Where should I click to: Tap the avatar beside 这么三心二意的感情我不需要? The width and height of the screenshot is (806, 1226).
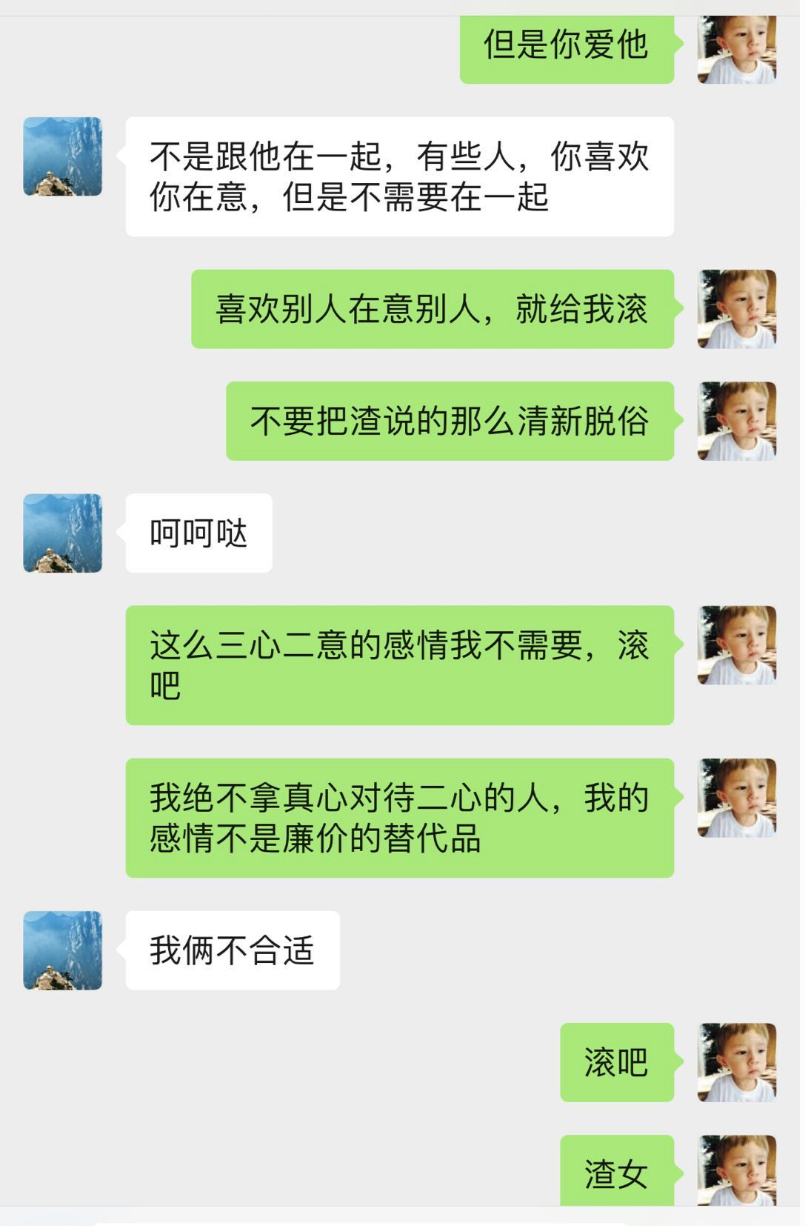[x=737, y=645]
